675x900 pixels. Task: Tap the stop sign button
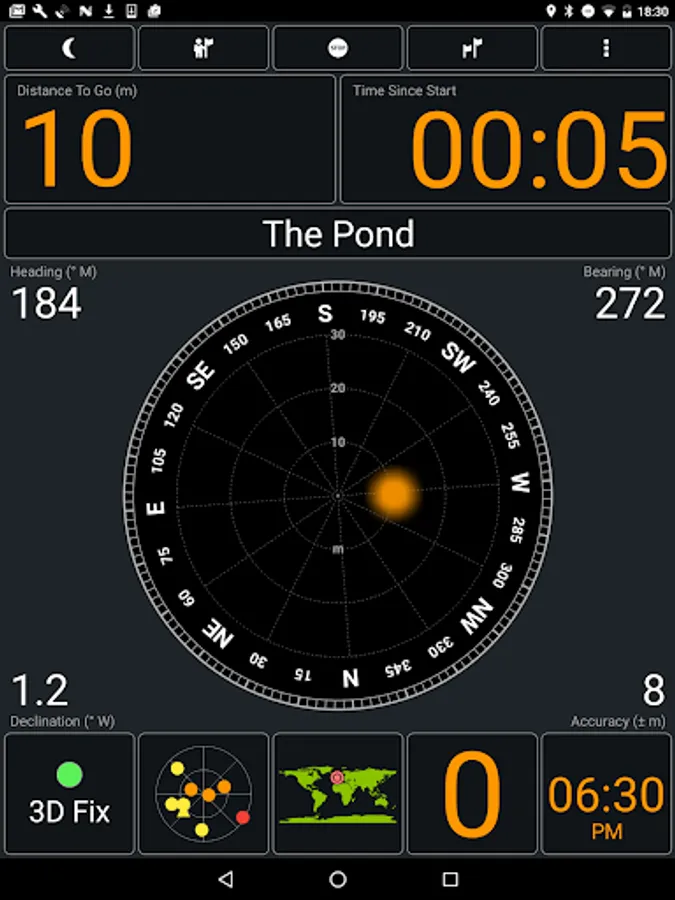[338, 48]
